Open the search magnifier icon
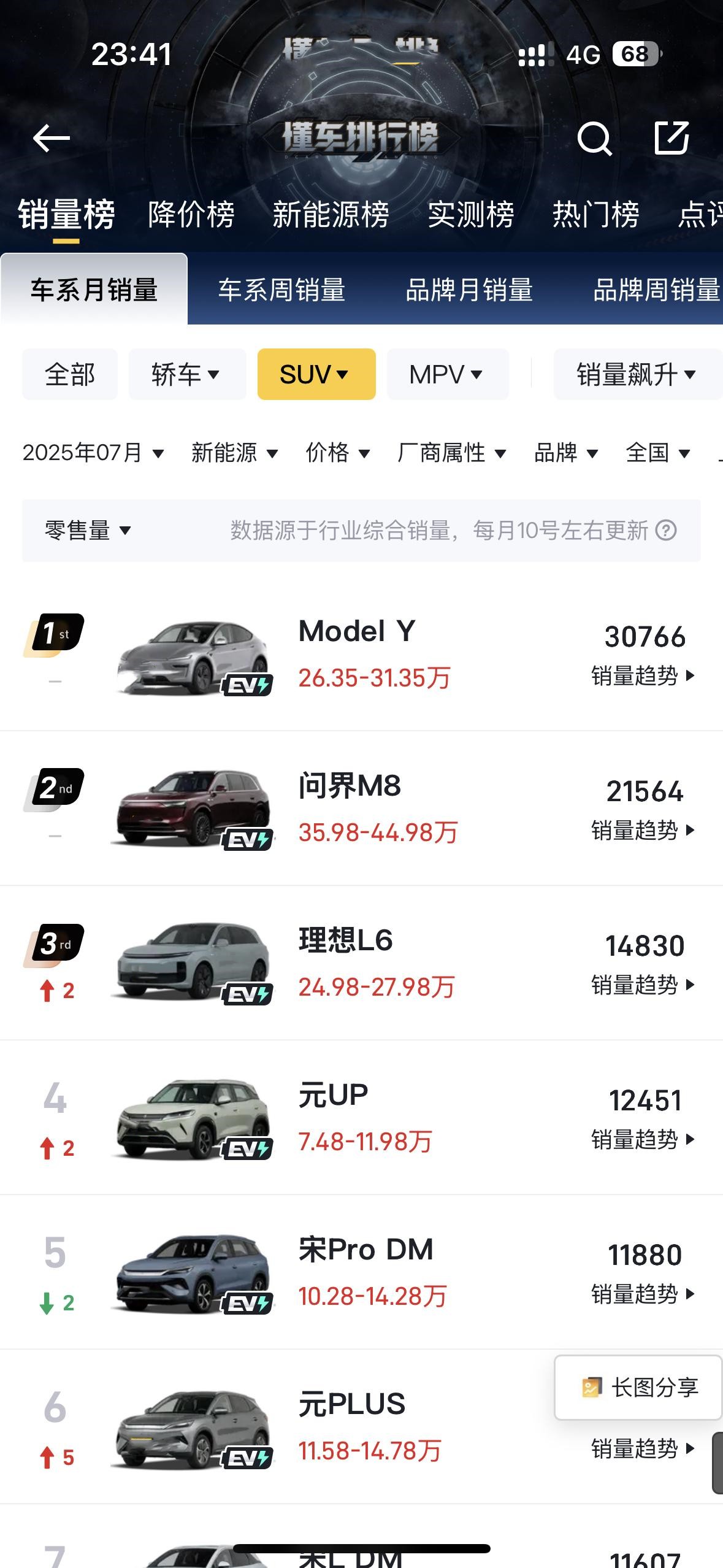The width and height of the screenshot is (723, 1568). [x=595, y=139]
